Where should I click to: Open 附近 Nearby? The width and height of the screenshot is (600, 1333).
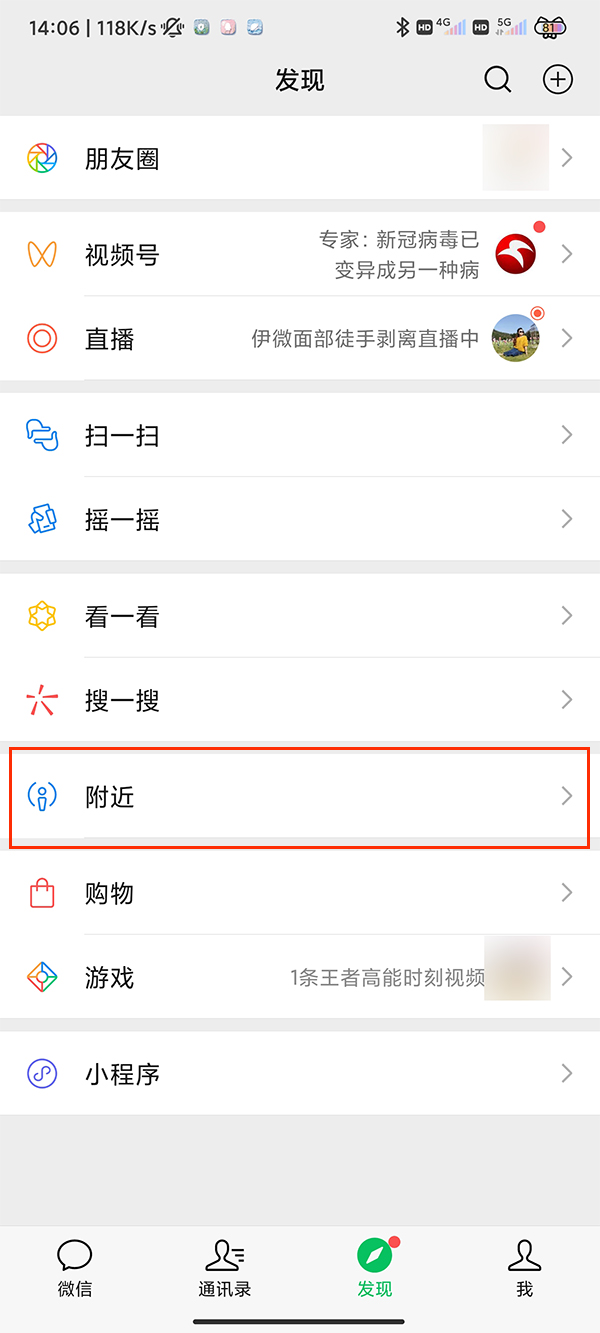tap(300, 797)
